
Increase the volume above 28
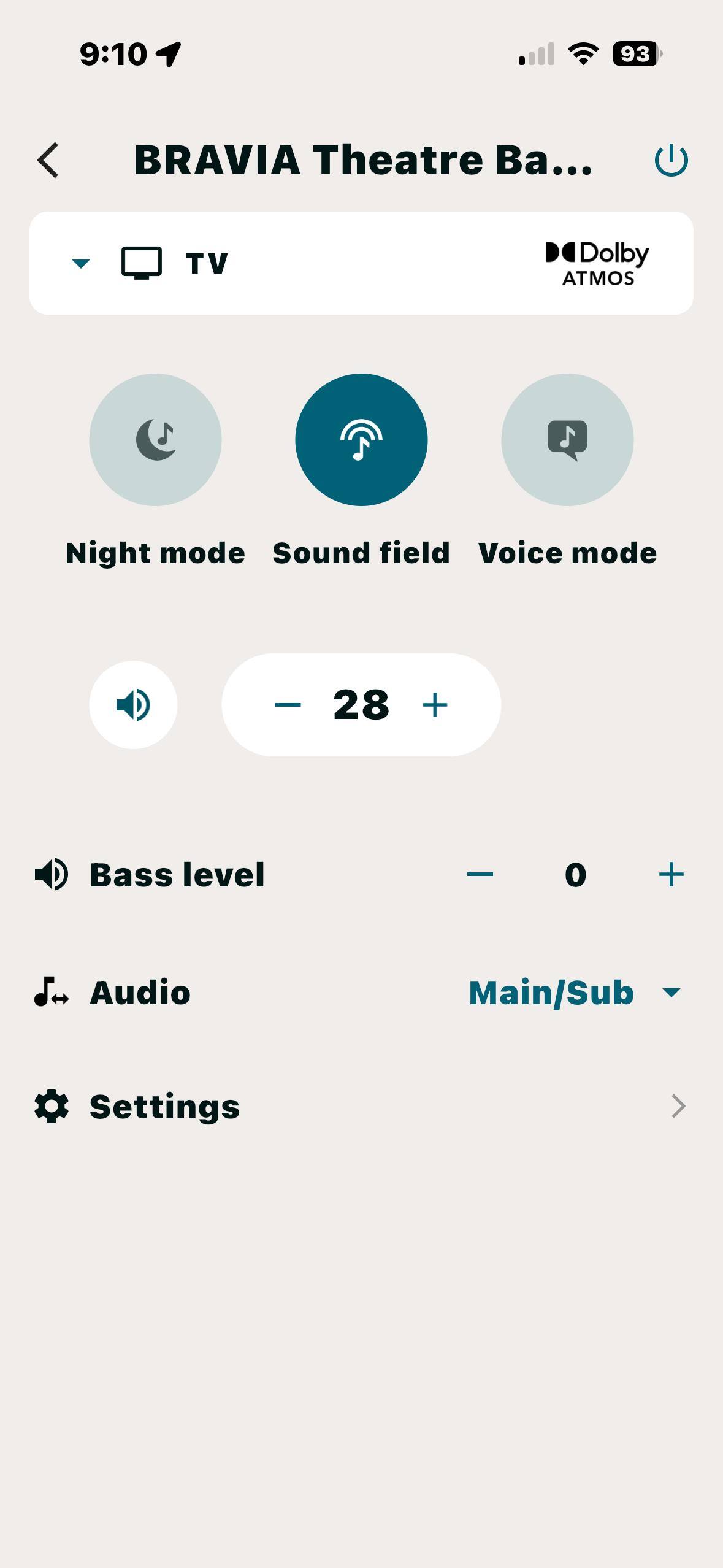click(x=435, y=705)
